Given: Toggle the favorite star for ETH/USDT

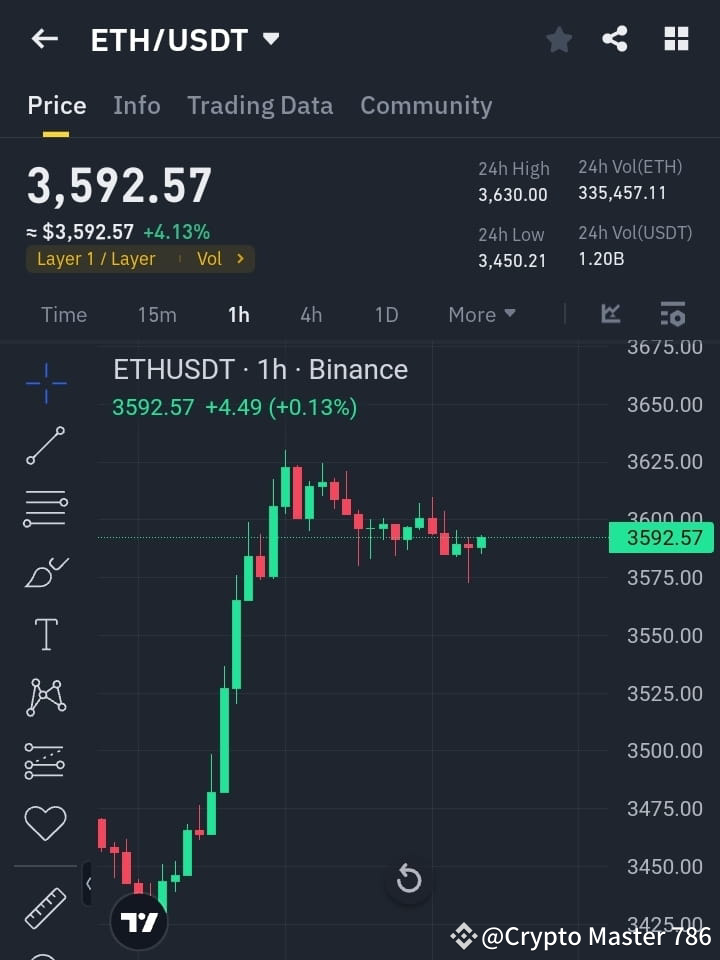Looking at the screenshot, I should [x=558, y=39].
